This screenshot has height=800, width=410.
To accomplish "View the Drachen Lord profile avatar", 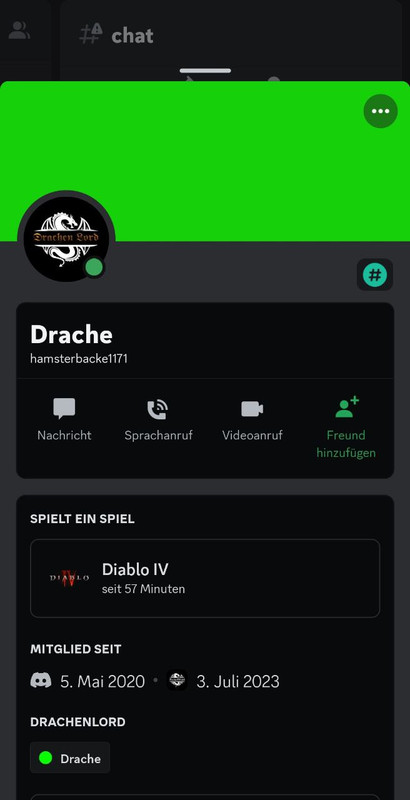I will point(66,239).
